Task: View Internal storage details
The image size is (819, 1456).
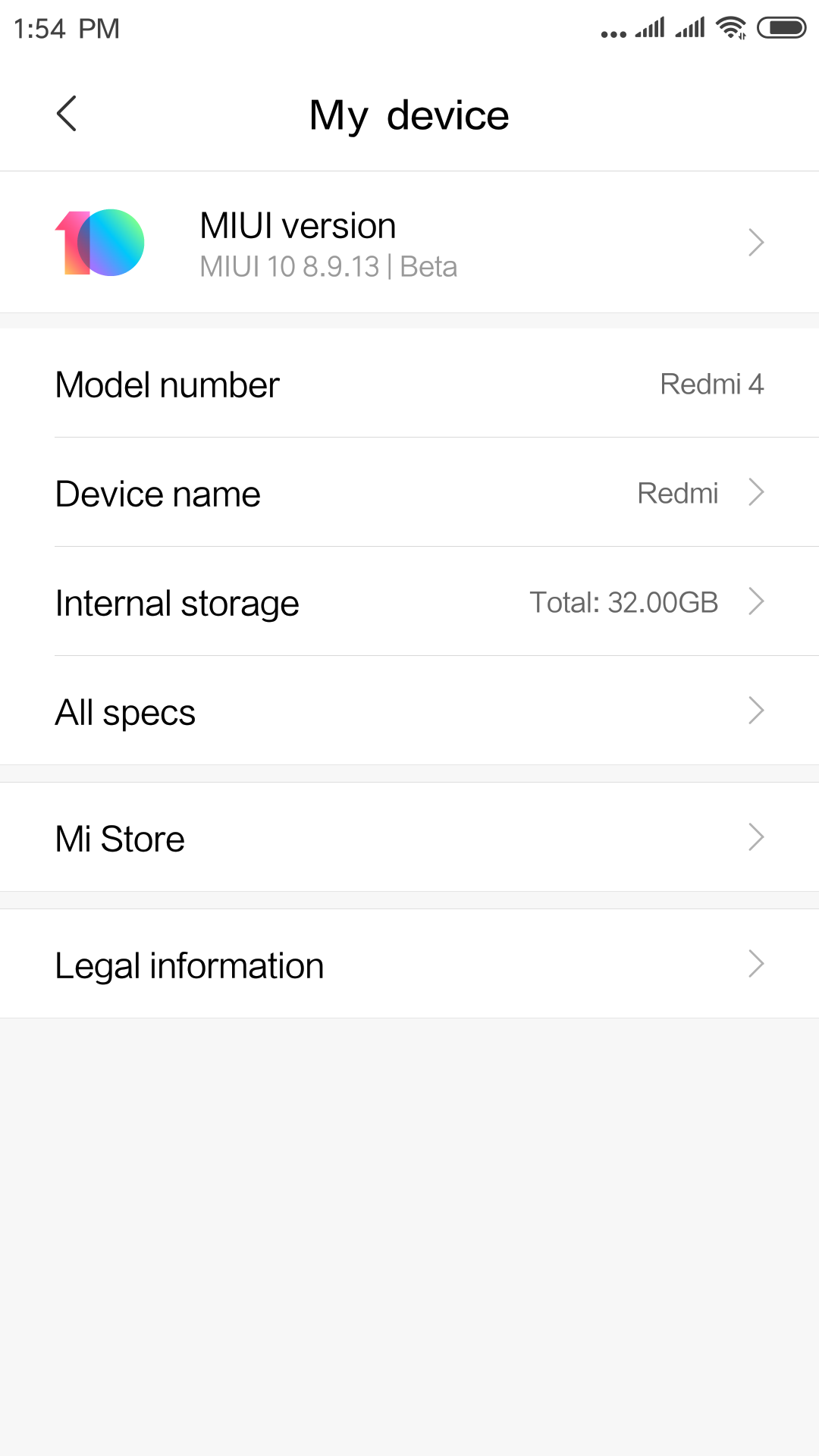Action: (x=409, y=601)
